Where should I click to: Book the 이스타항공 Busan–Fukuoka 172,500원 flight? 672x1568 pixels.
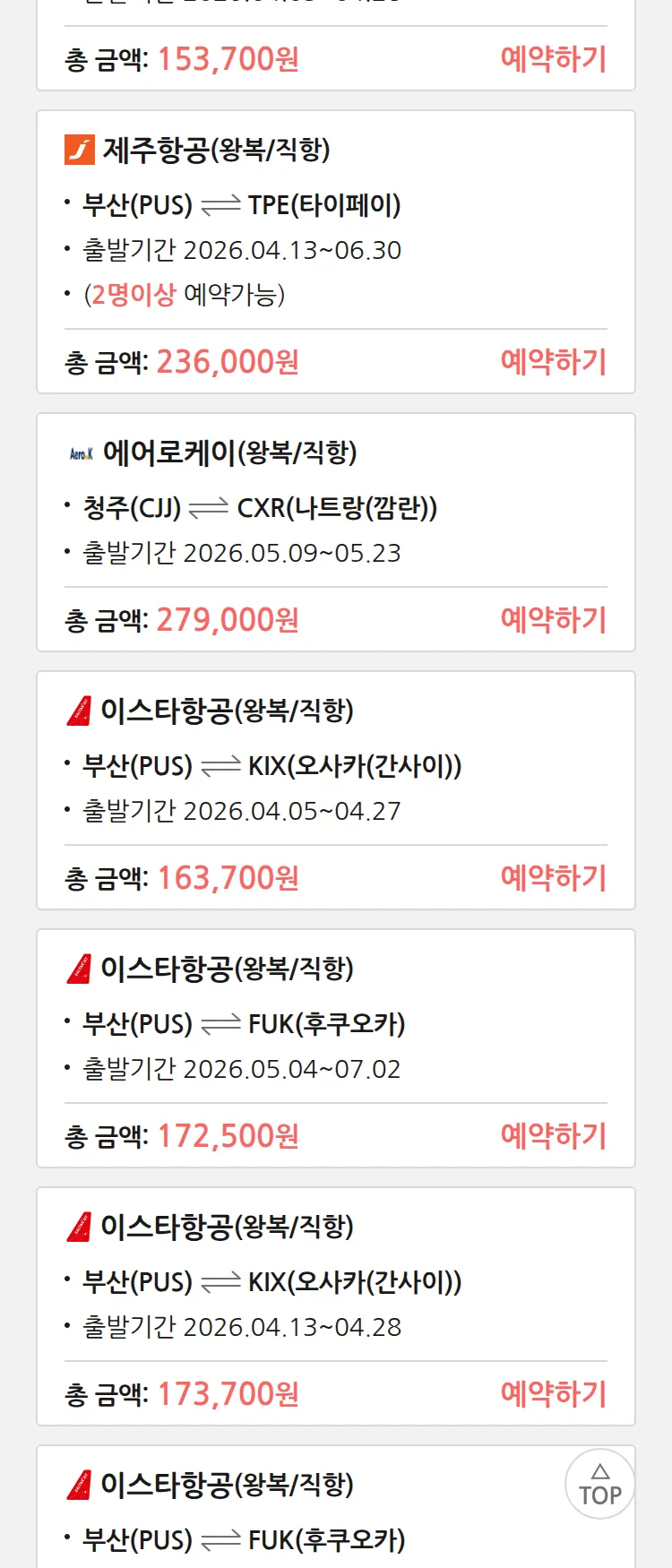[553, 1136]
